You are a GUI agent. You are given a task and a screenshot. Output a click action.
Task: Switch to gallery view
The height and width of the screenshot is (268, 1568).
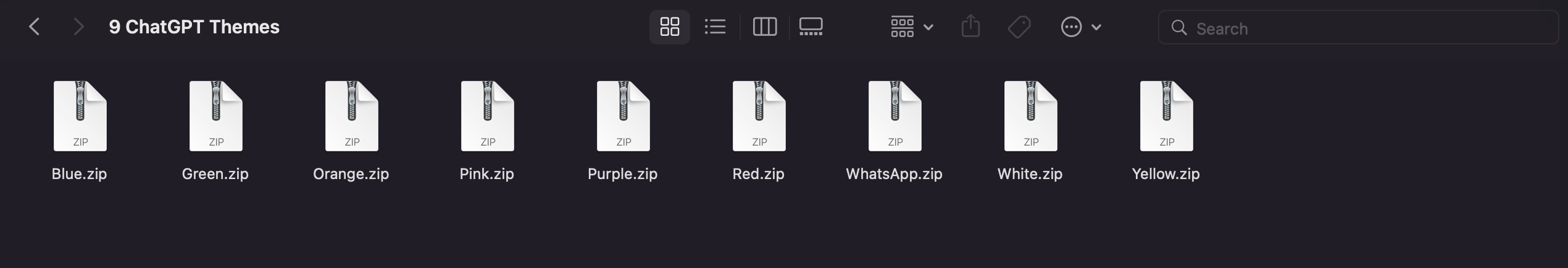811,27
